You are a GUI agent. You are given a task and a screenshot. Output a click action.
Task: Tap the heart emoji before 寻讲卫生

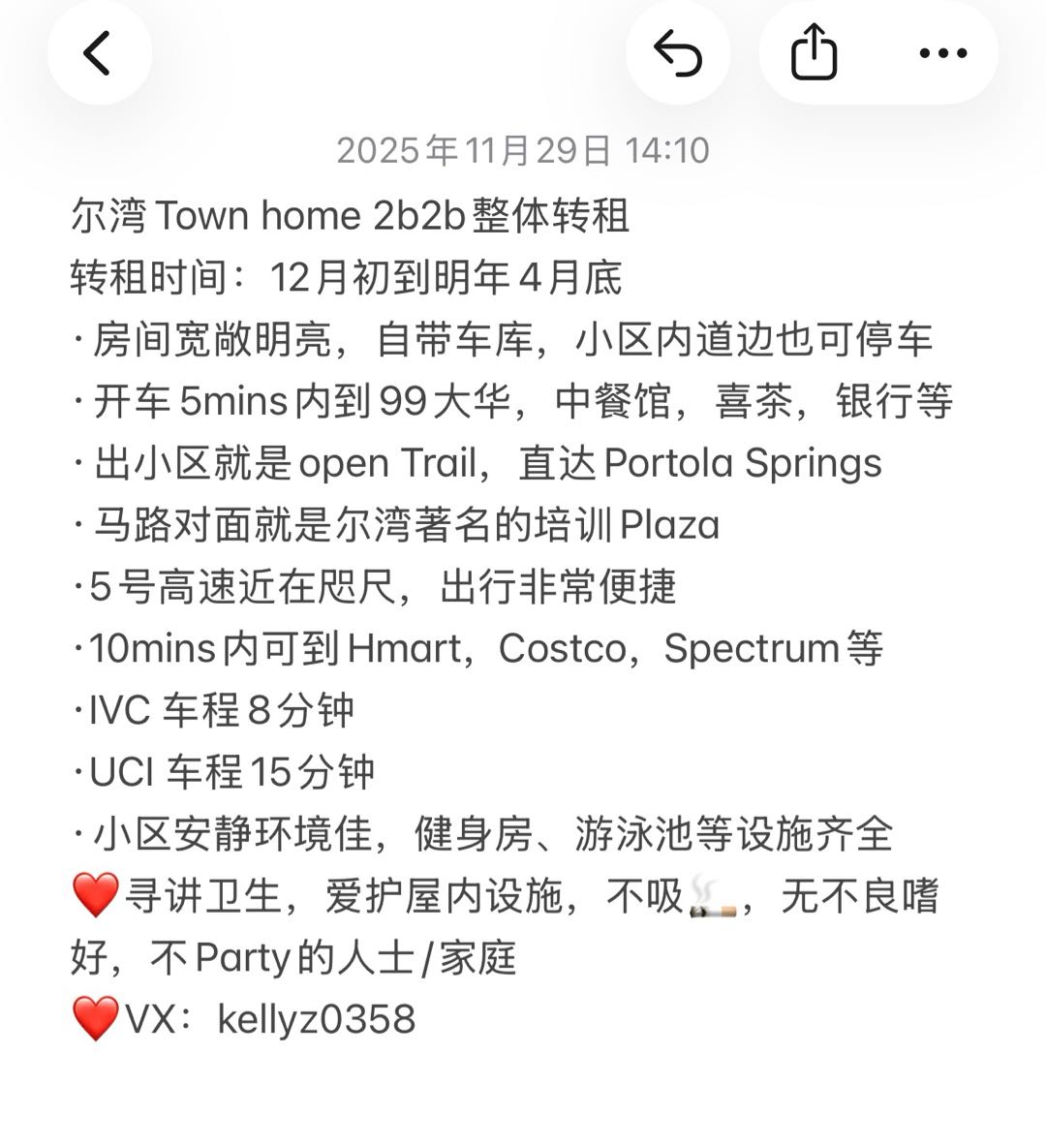(x=93, y=896)
